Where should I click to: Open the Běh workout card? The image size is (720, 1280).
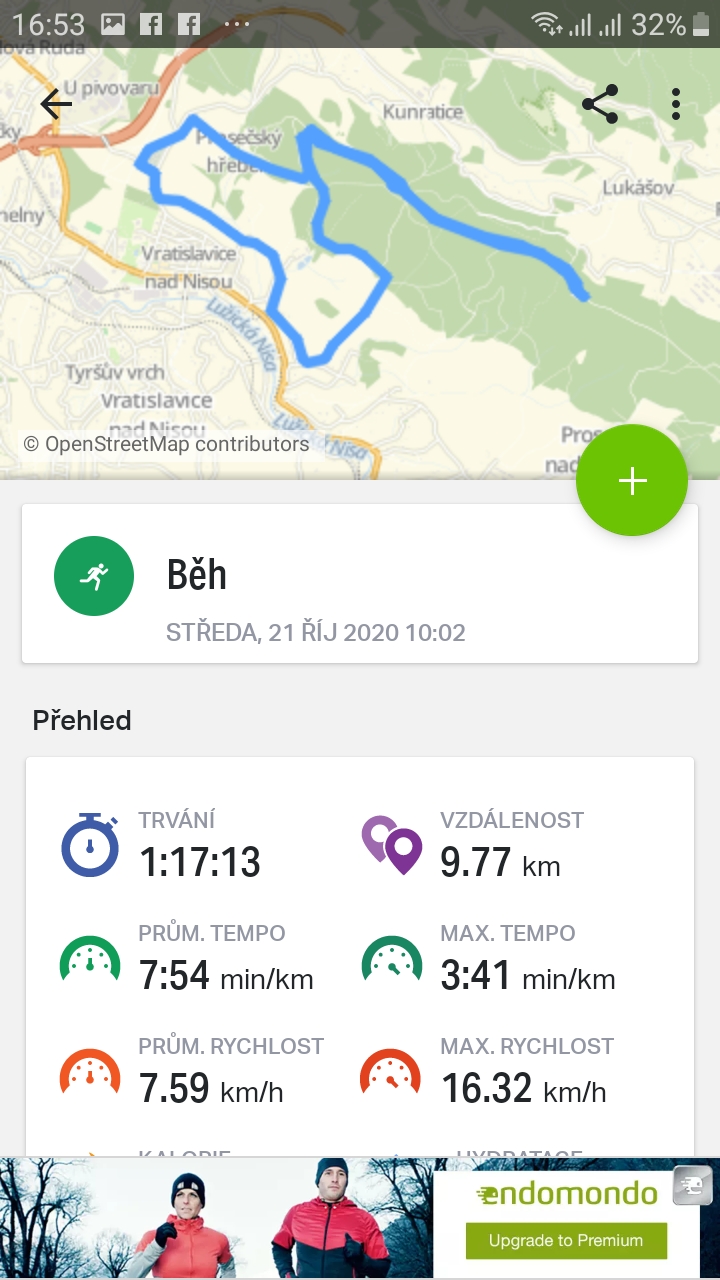(360, 583)
